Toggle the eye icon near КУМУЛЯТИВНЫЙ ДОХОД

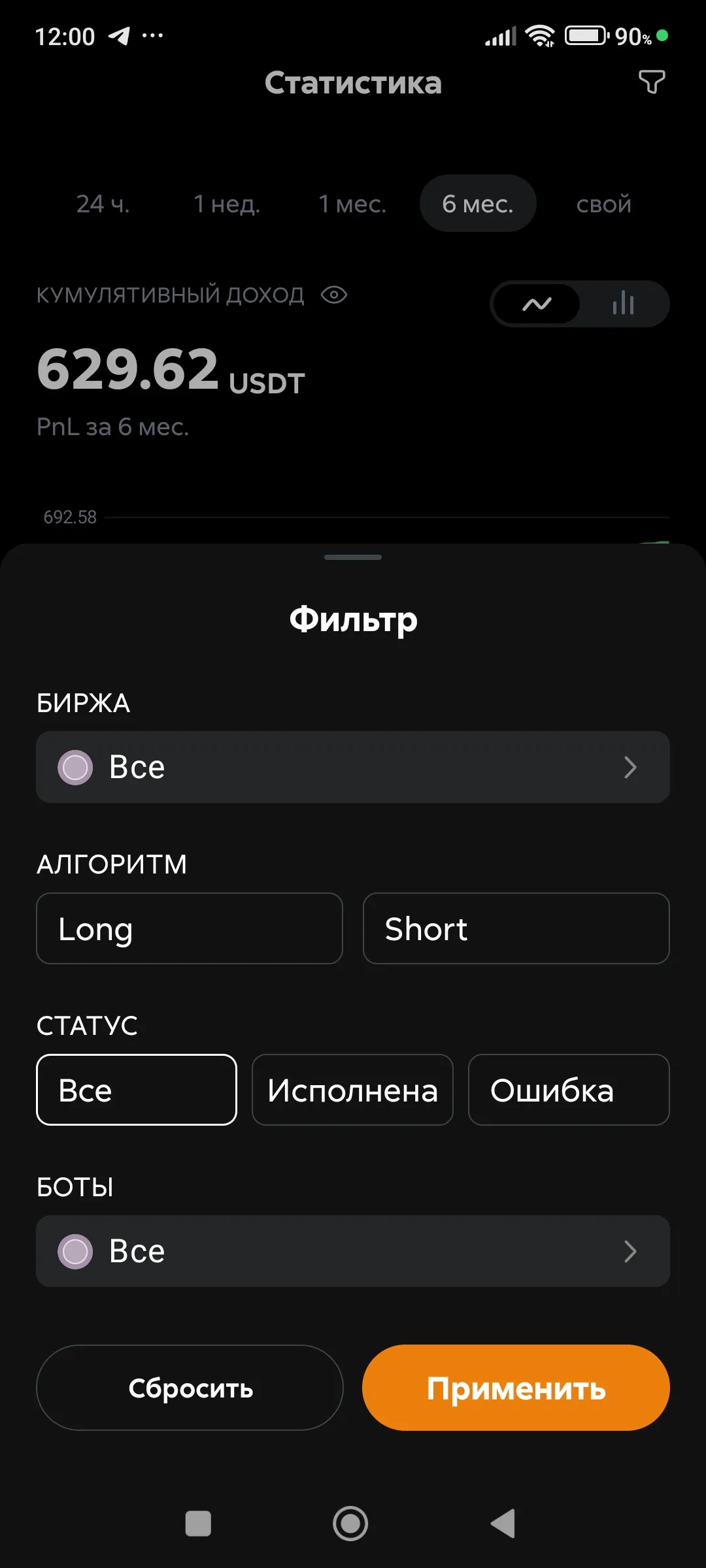(333, 295)
